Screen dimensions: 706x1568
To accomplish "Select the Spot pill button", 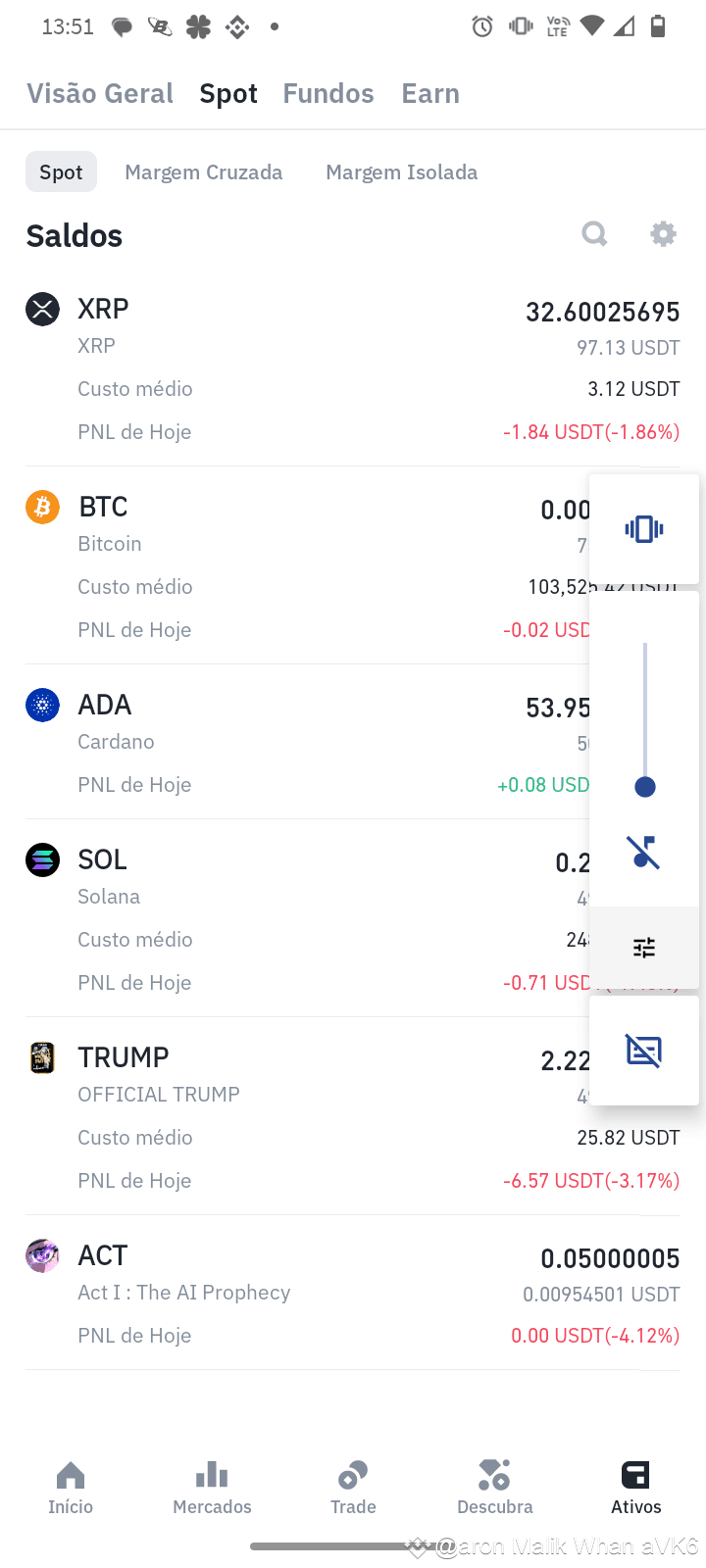I will [61, 171].
